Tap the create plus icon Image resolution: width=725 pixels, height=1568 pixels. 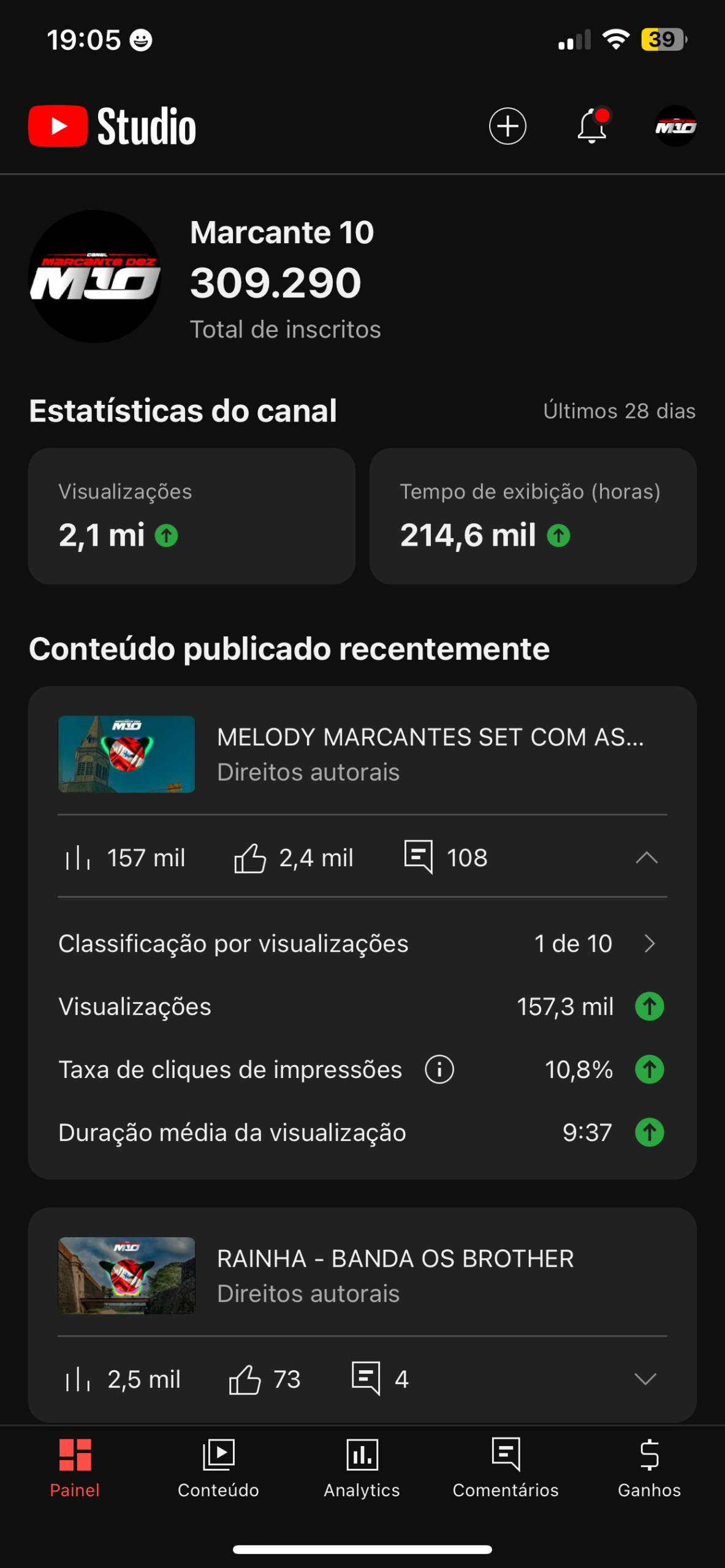click(x=507, y=126)
